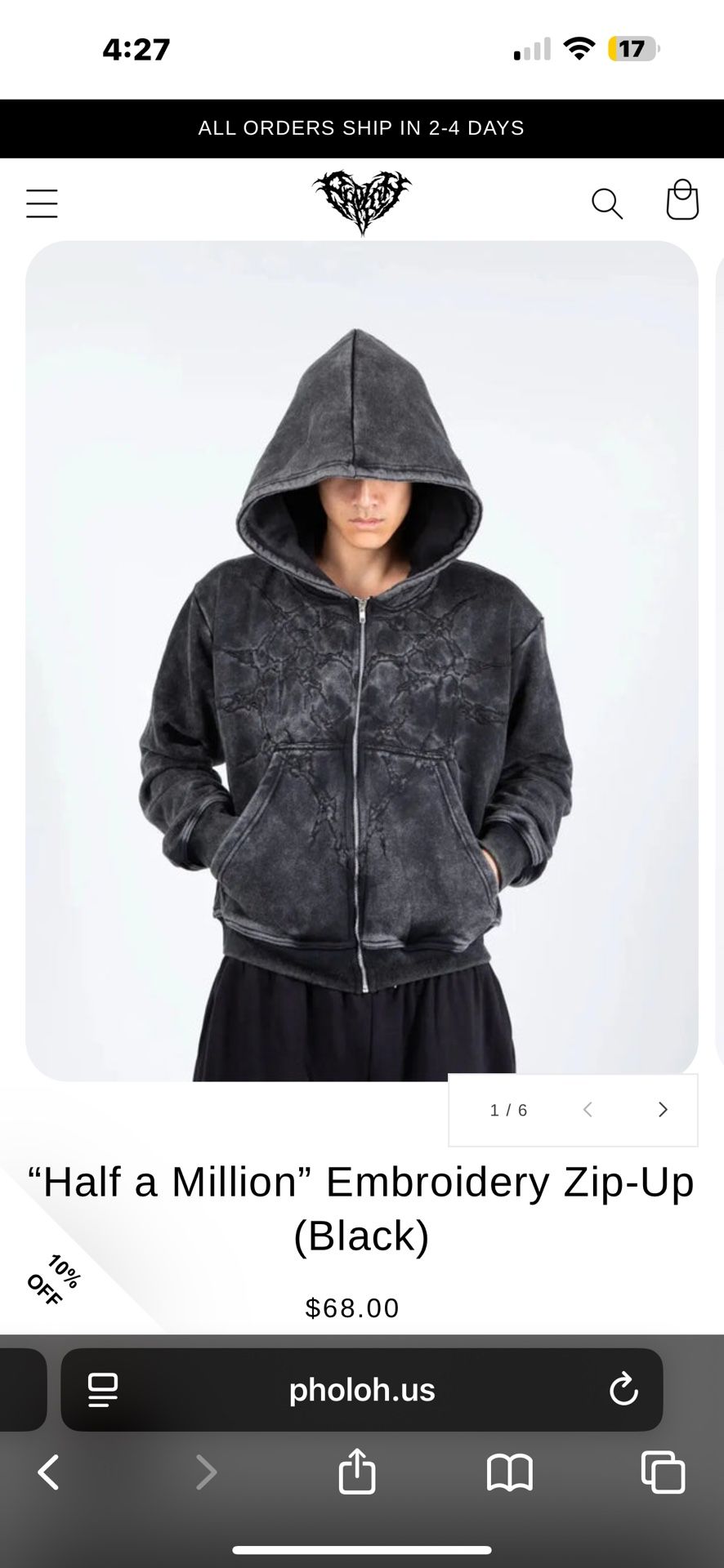
Task: Tap the page formatting icon beside the address bar
Action: click(x=101, y=1390)
